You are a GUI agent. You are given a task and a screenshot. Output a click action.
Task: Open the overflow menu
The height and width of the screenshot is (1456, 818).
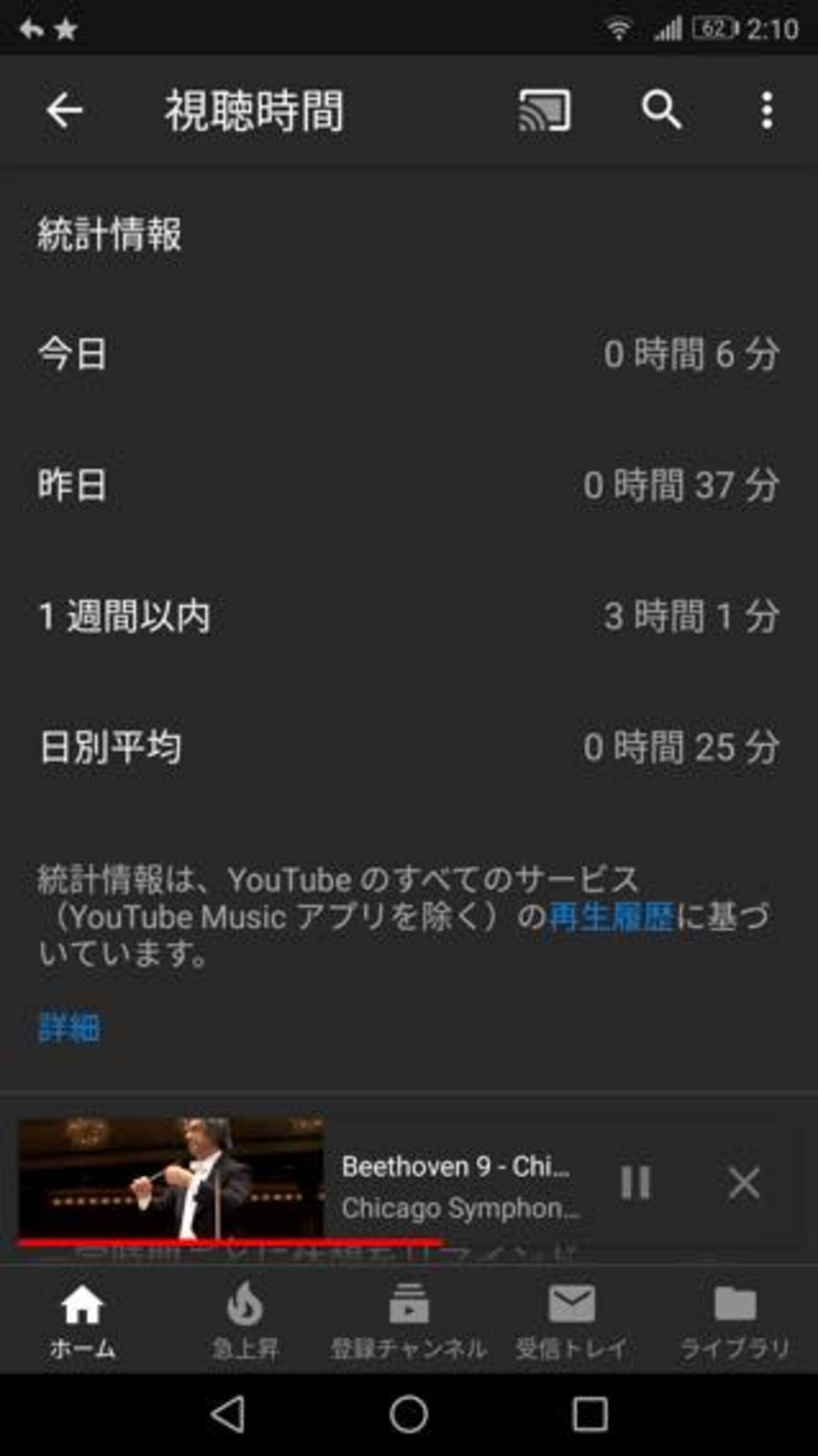[x=766, y=111]
